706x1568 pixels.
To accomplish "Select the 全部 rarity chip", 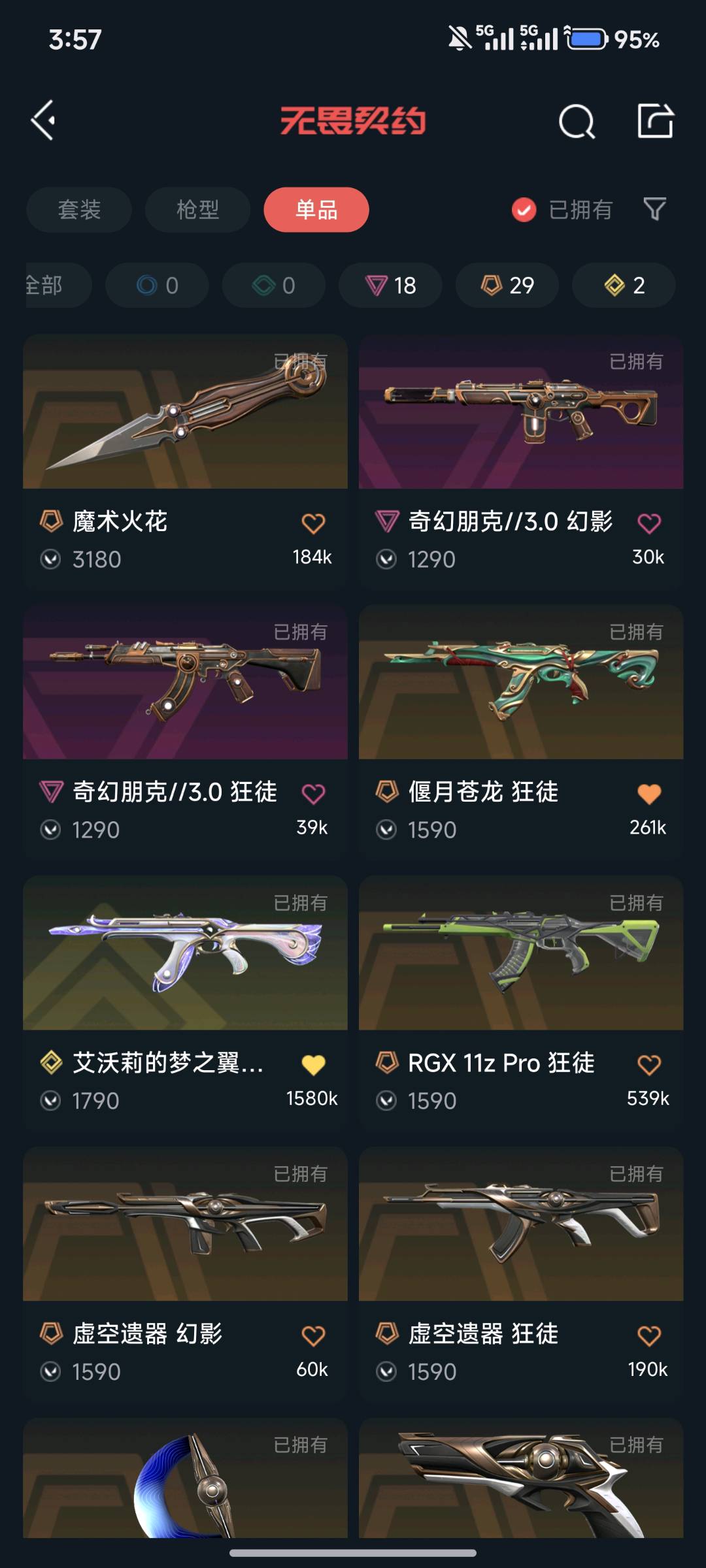I will point(52,286).
